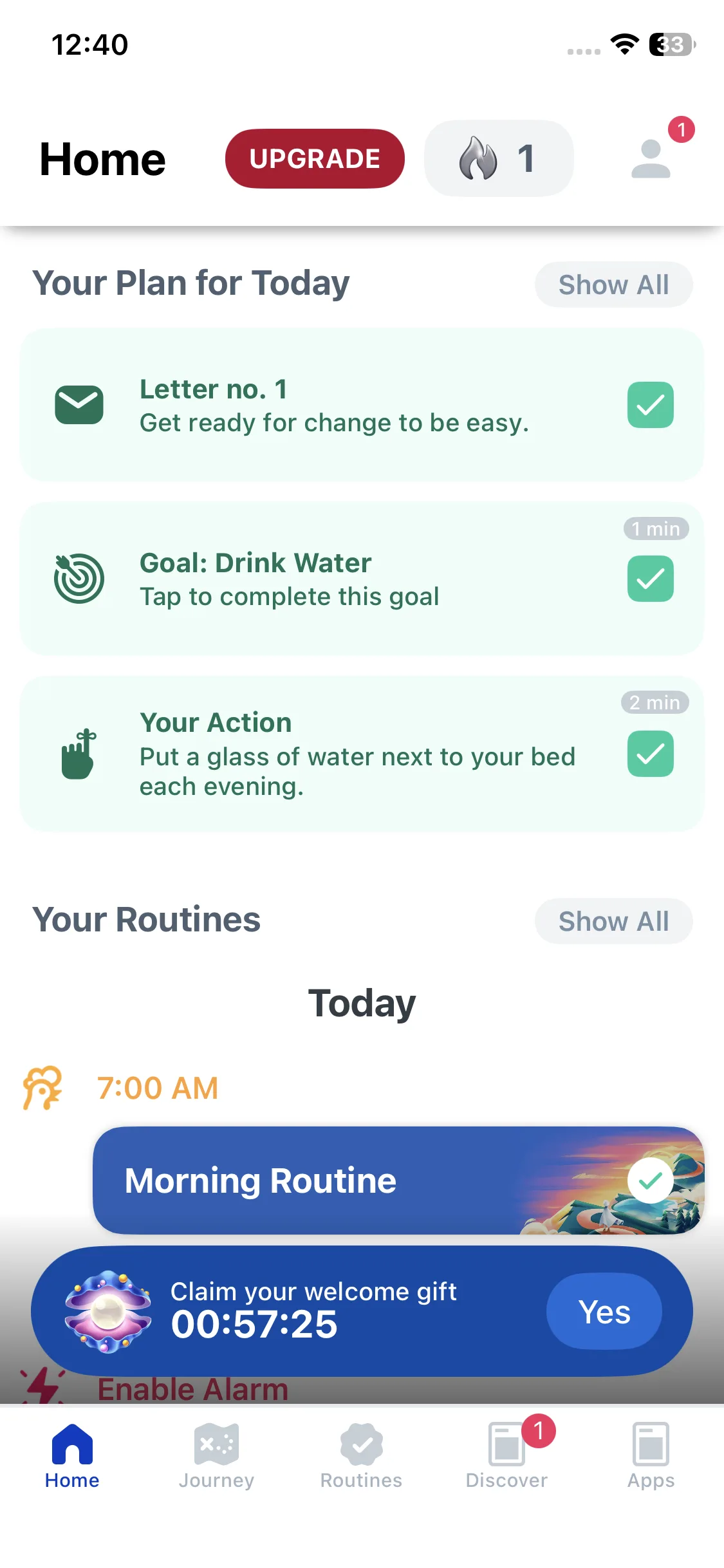The height and width of the screenshot is (1568, 724).
Task: Switch to the Routines tab
Action: (361, 1456)
